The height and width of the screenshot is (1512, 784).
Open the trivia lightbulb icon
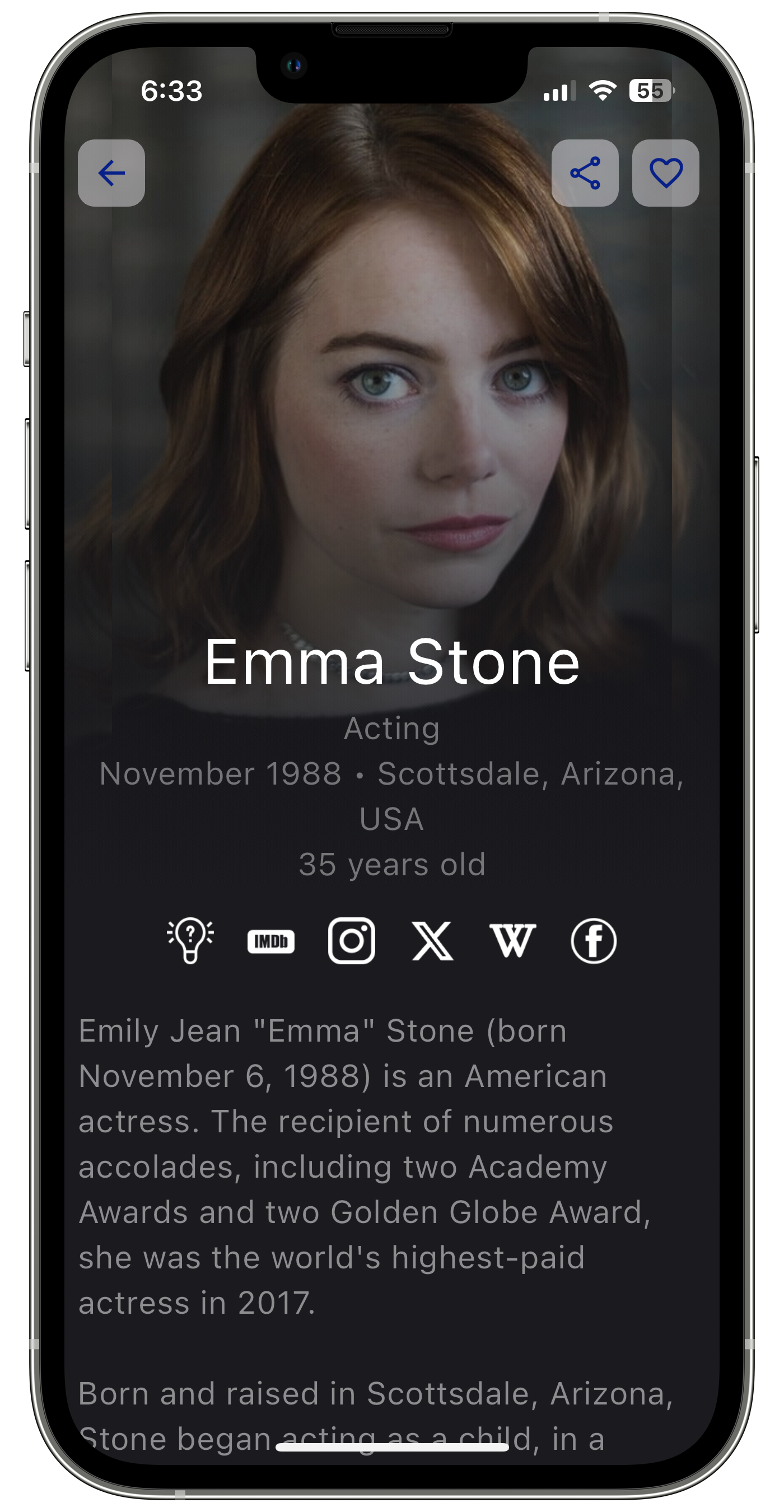[190, 941]
